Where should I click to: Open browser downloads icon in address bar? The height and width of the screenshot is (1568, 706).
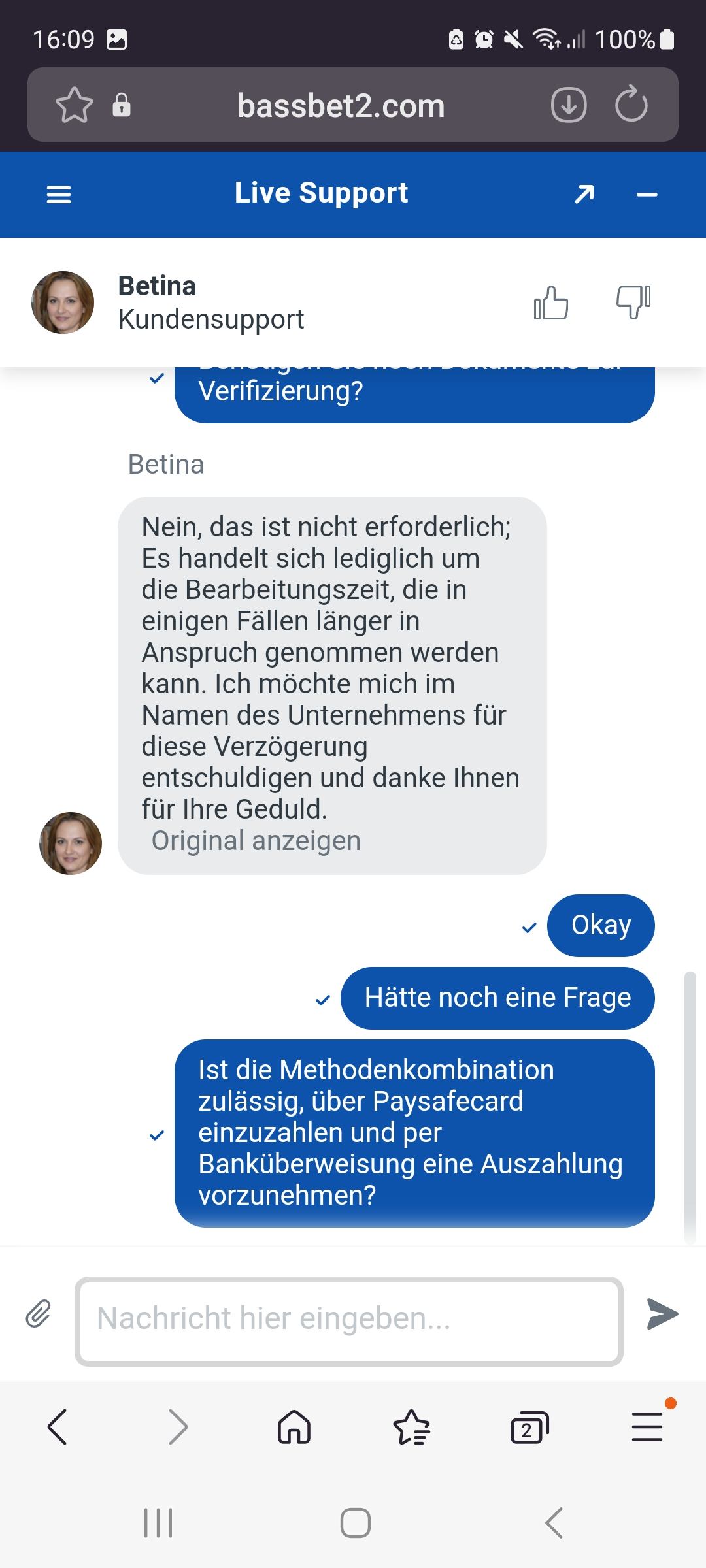pos(569,105)
